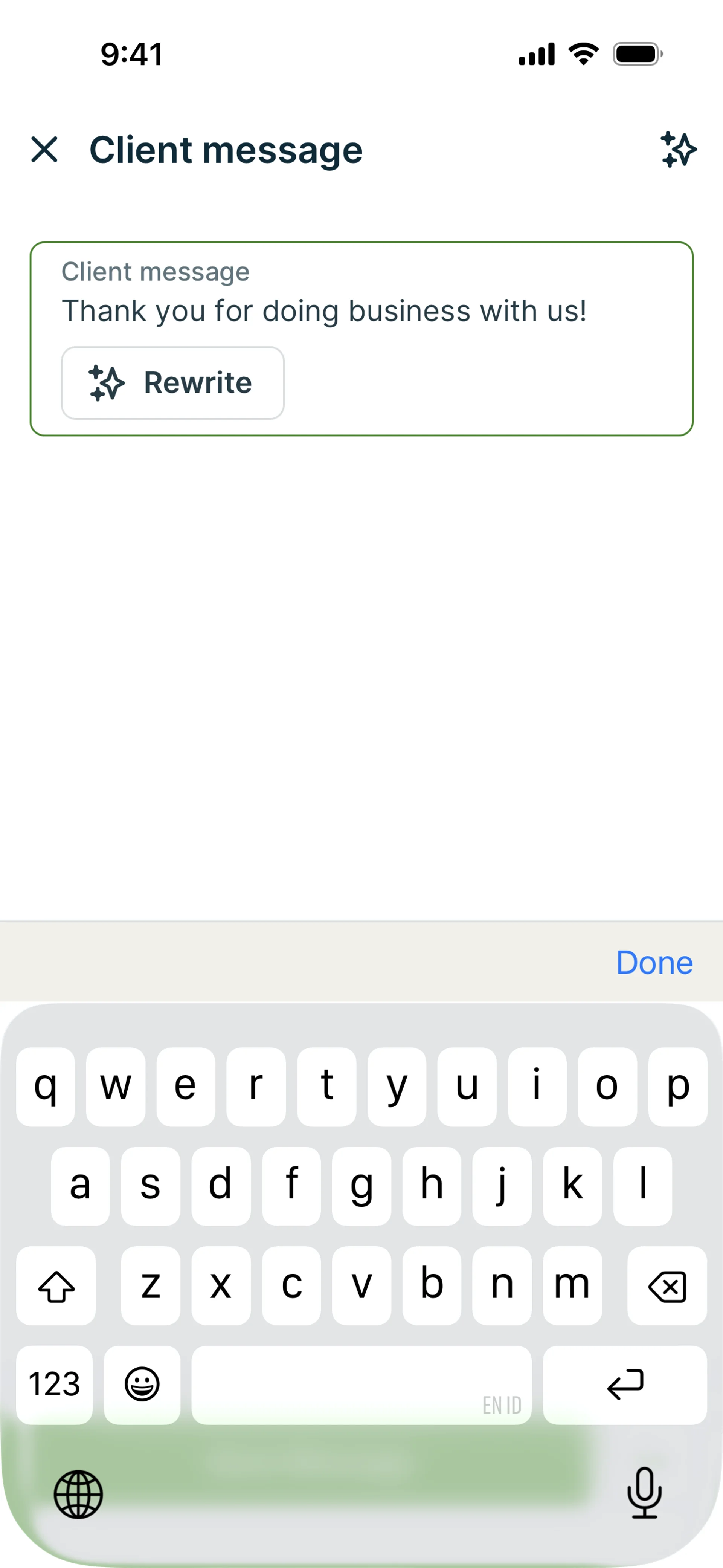Viewport: 723px width, 1568px height.
Task: Close the Client message screen
Action: tap(44, 150)
